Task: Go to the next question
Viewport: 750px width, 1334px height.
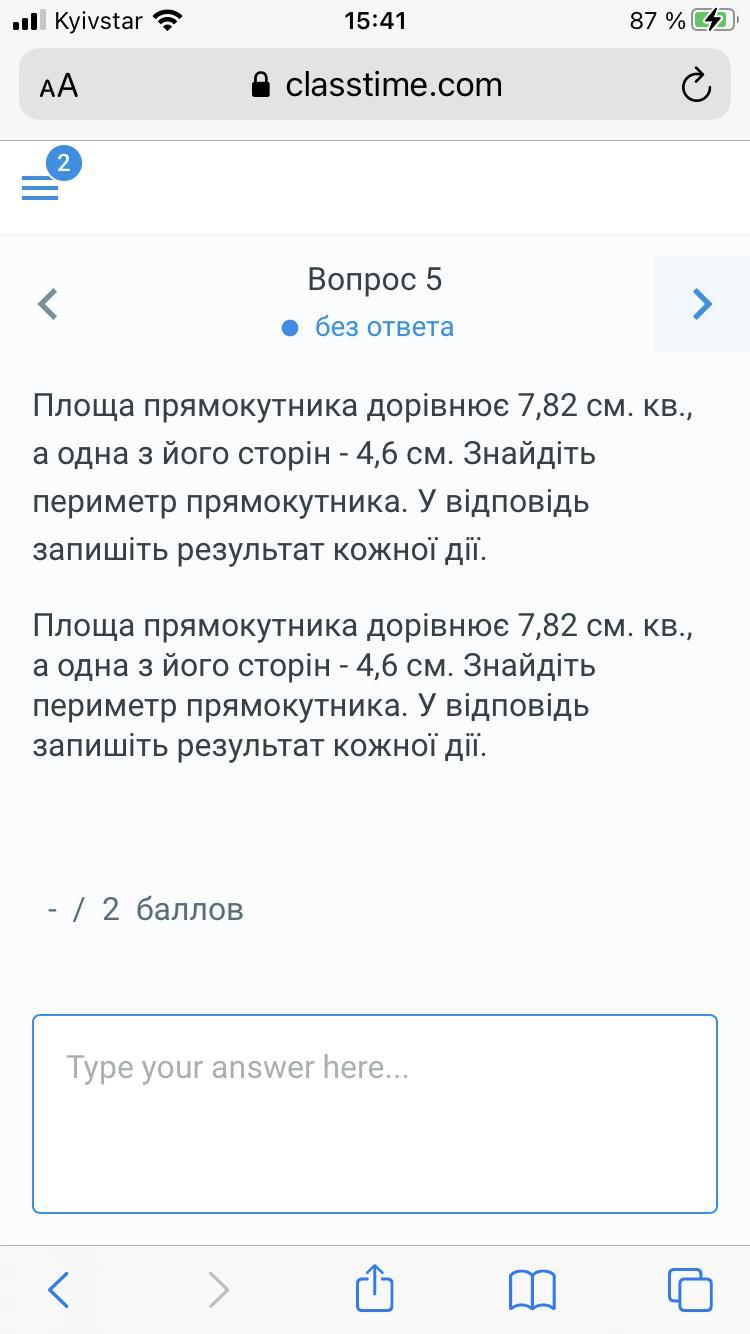Action: pos(702,303)
